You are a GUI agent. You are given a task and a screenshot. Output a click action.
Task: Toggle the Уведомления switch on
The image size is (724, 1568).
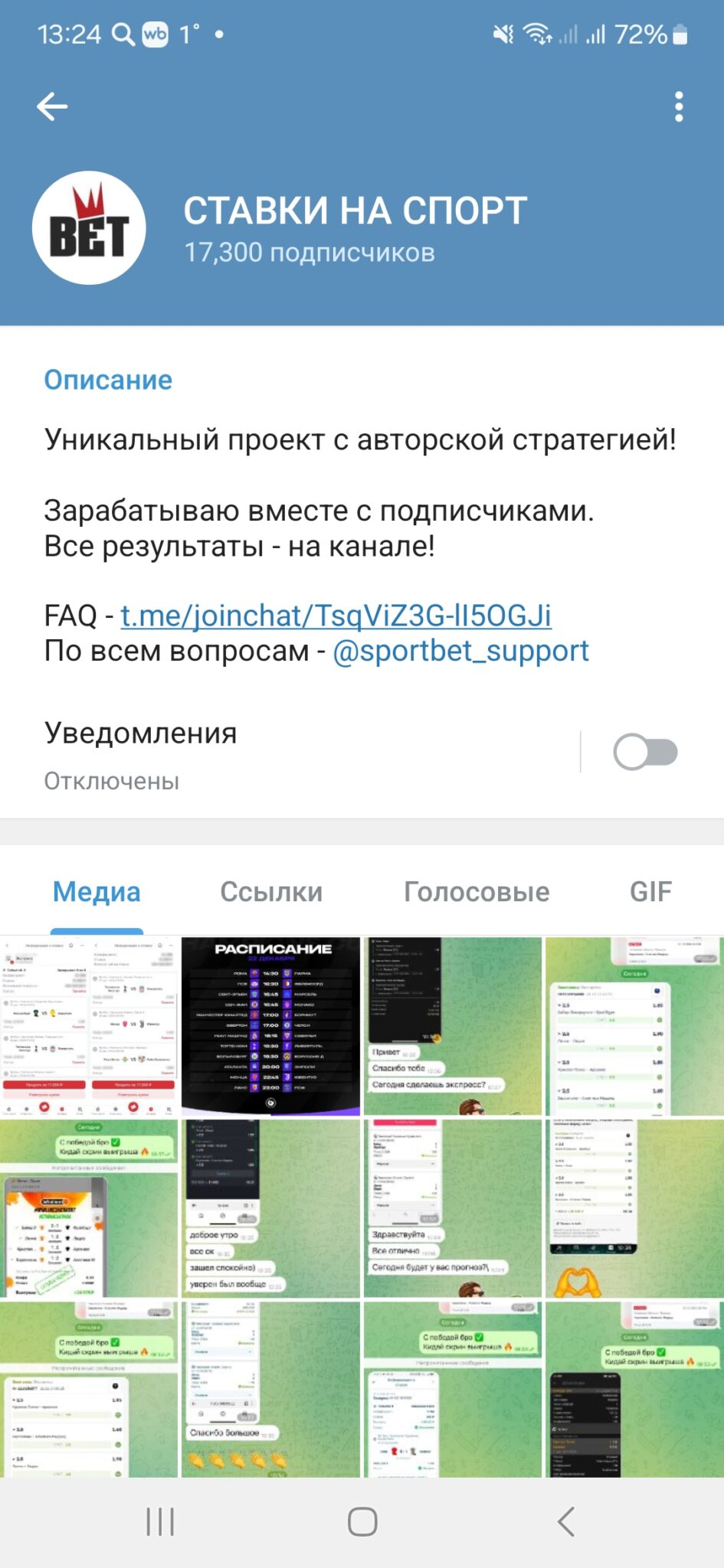tap(645, 752)
